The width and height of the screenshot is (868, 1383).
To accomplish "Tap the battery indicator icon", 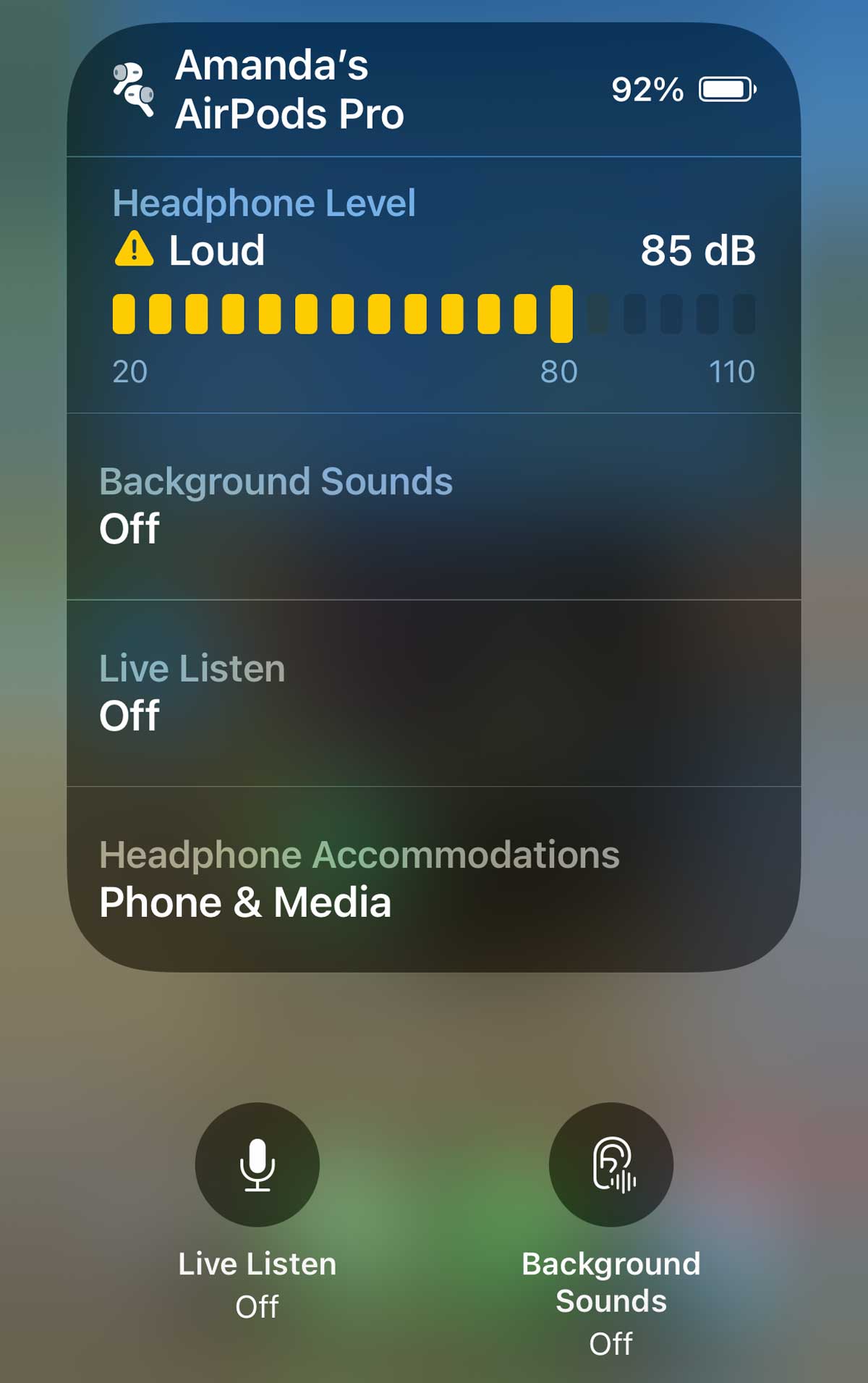I will (x=727, y=90).
